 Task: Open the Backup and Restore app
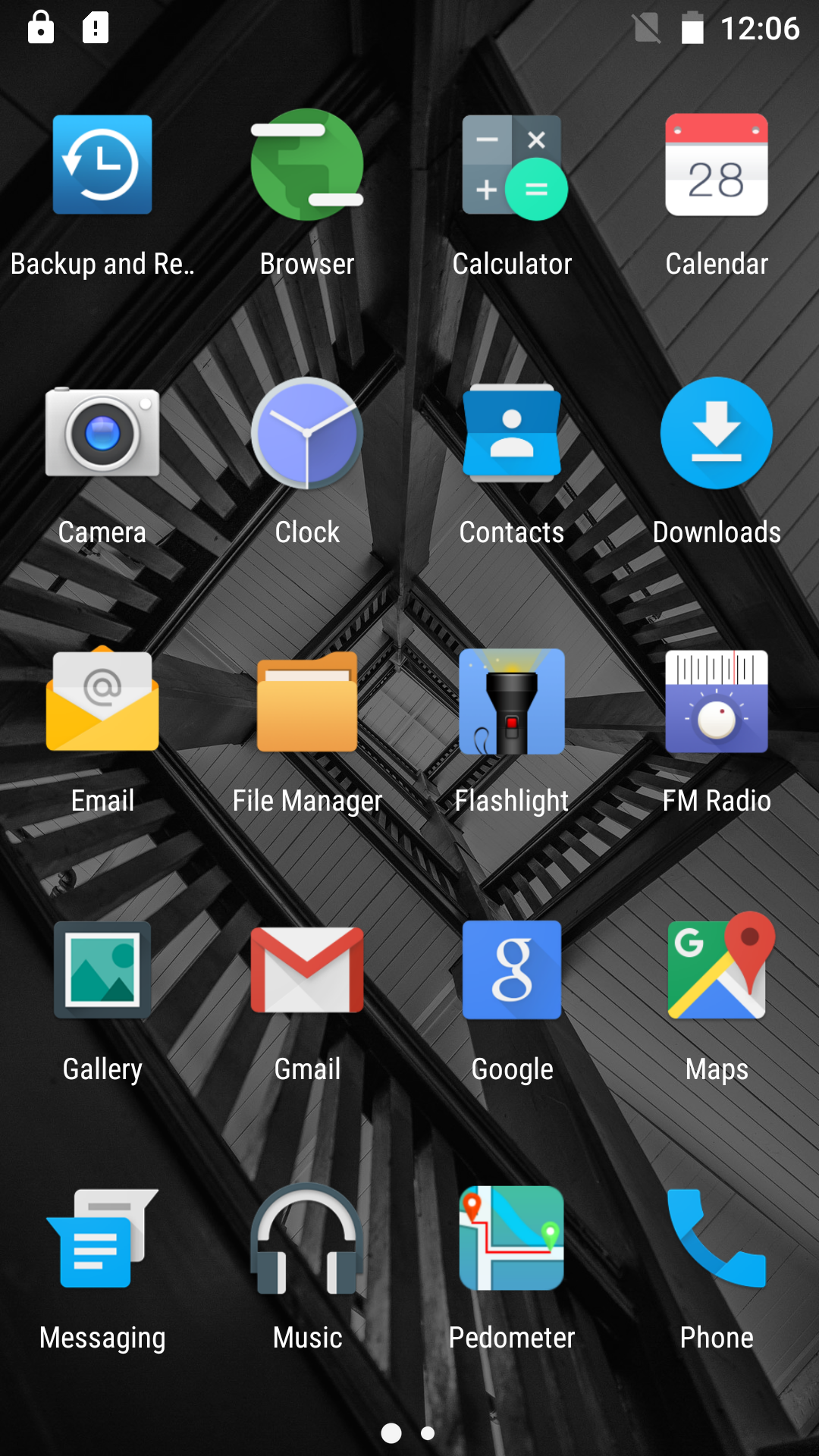[102, 165]
